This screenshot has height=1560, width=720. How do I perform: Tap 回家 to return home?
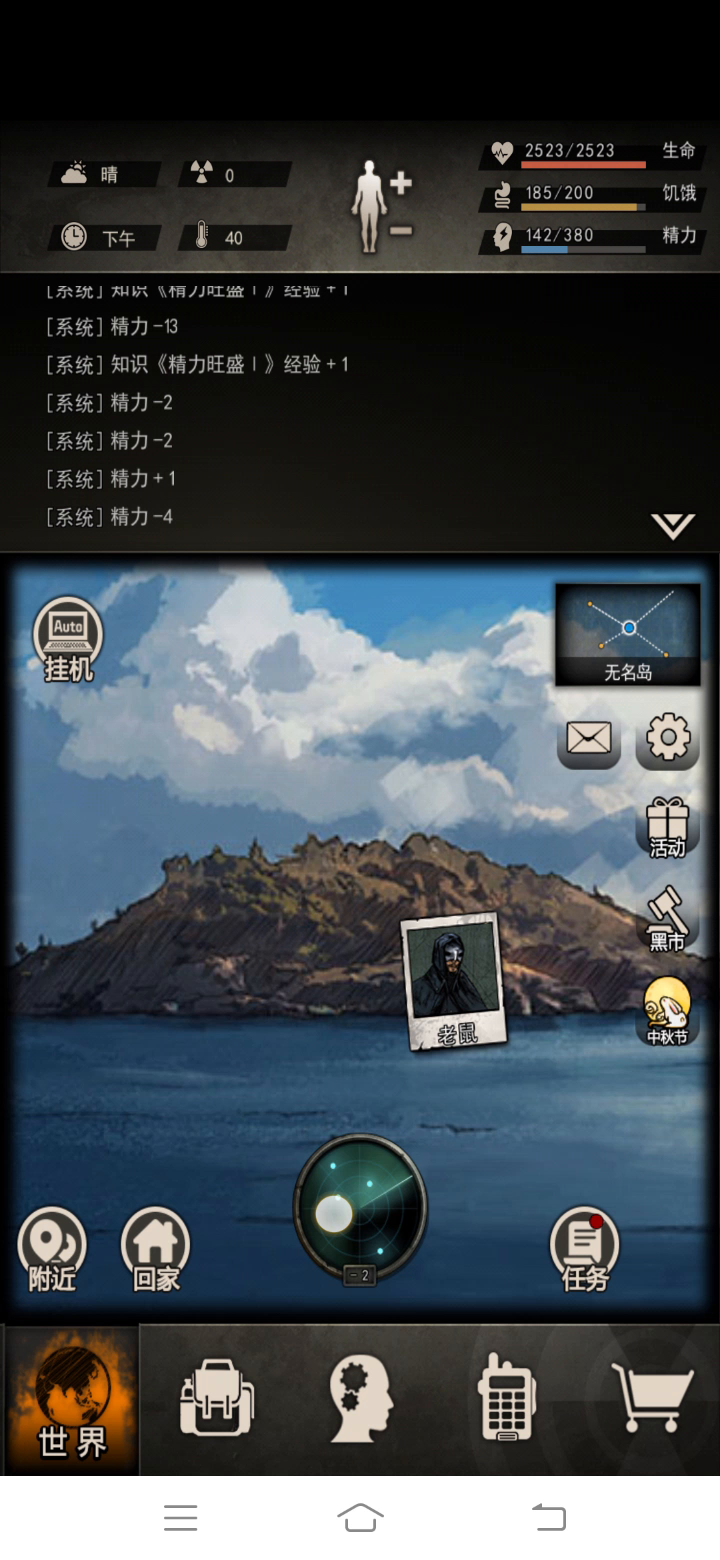coord(156,1250)
